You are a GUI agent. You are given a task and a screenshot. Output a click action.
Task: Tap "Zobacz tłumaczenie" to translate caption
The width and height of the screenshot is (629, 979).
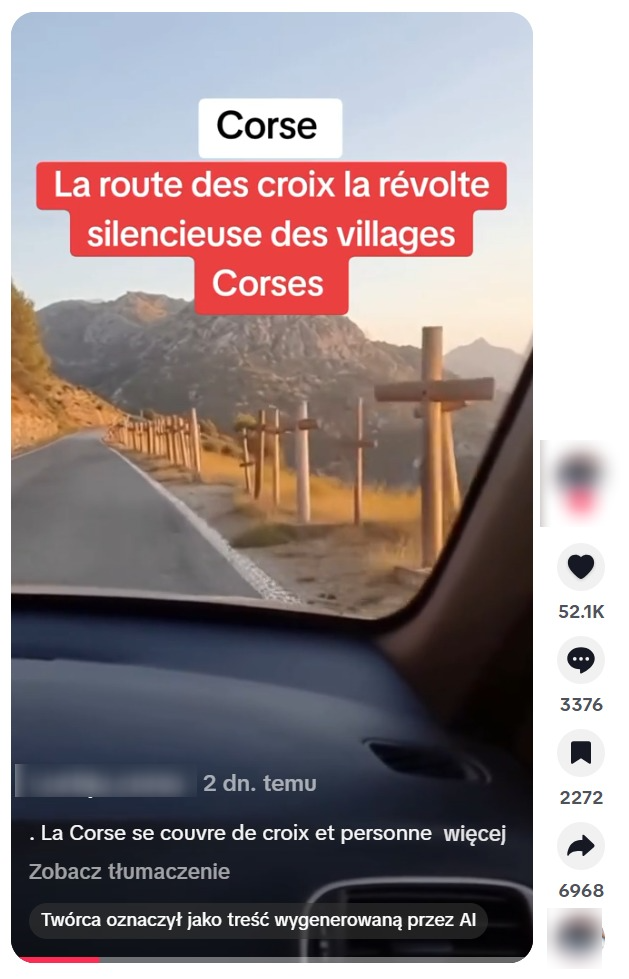(x=129, y=872)
